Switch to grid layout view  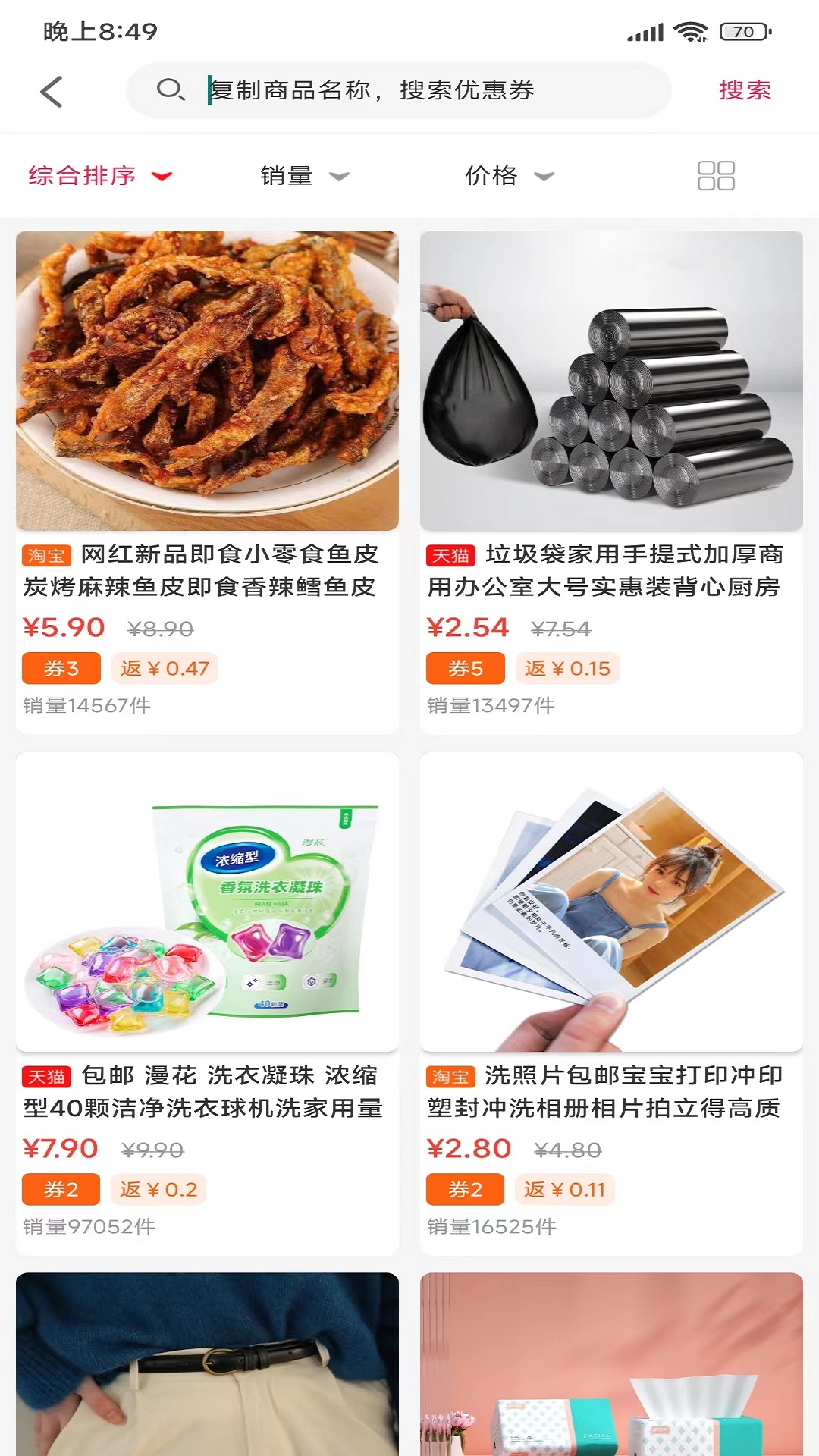pyautogui.click(x=717, y=175)
